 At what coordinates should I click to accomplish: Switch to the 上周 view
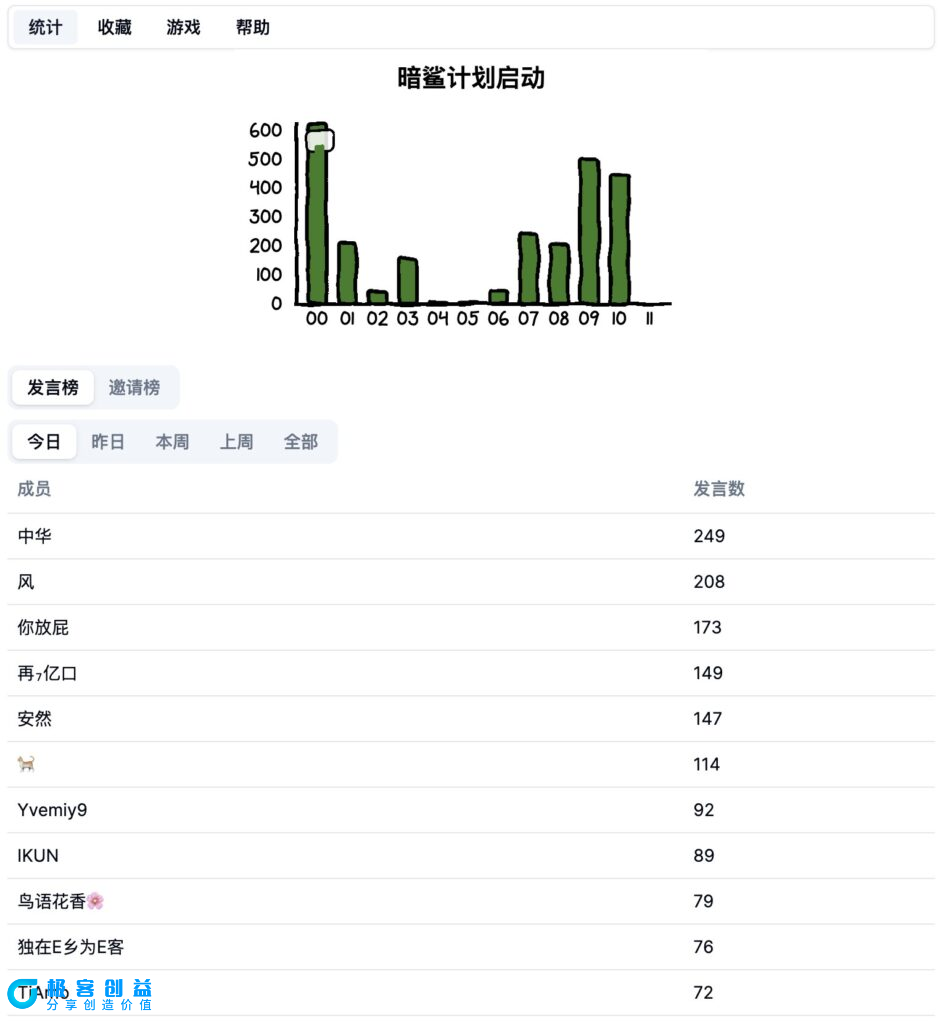click(x=236, y=441)
